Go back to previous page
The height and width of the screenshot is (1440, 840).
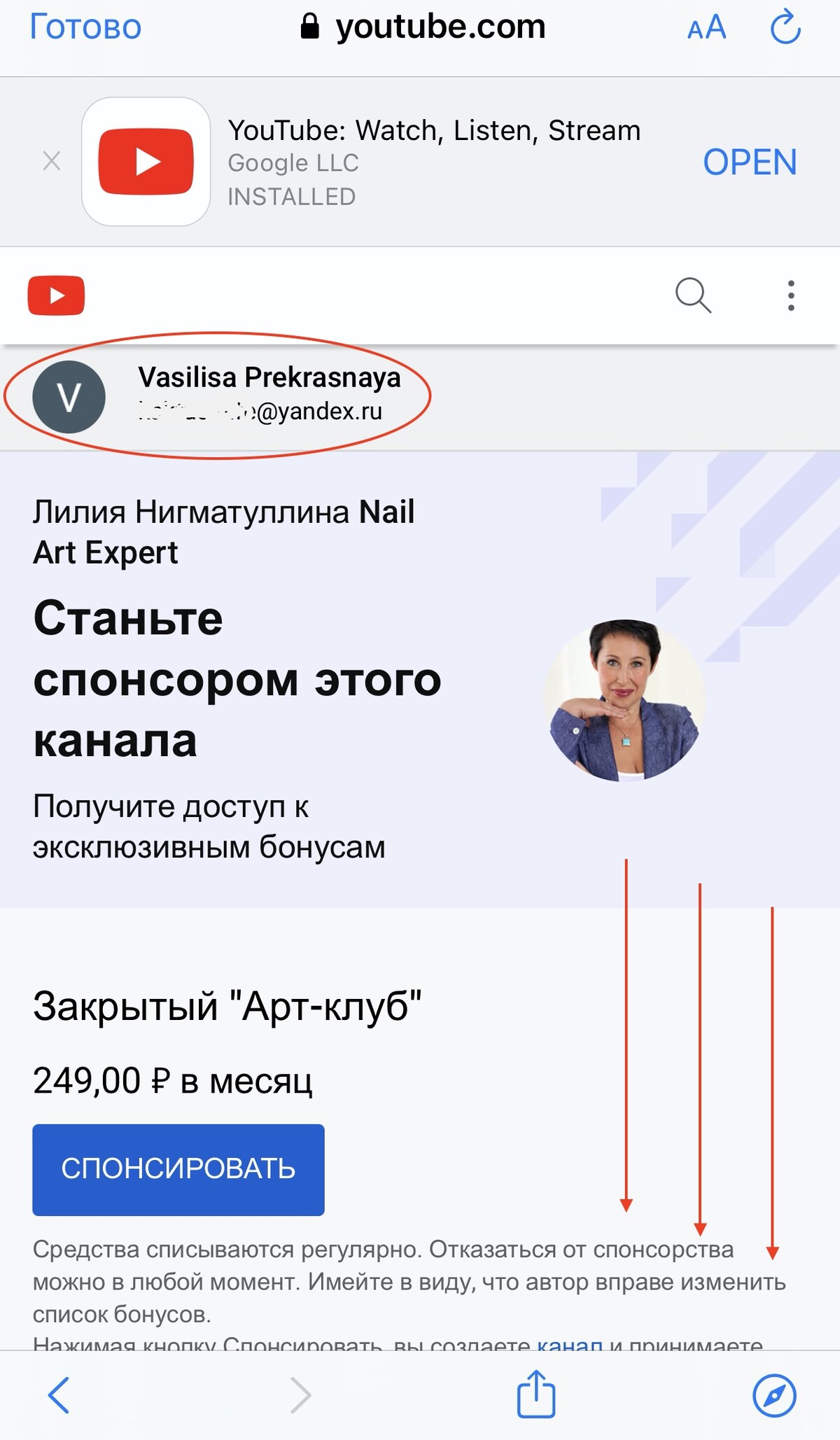click(59, 1395)
